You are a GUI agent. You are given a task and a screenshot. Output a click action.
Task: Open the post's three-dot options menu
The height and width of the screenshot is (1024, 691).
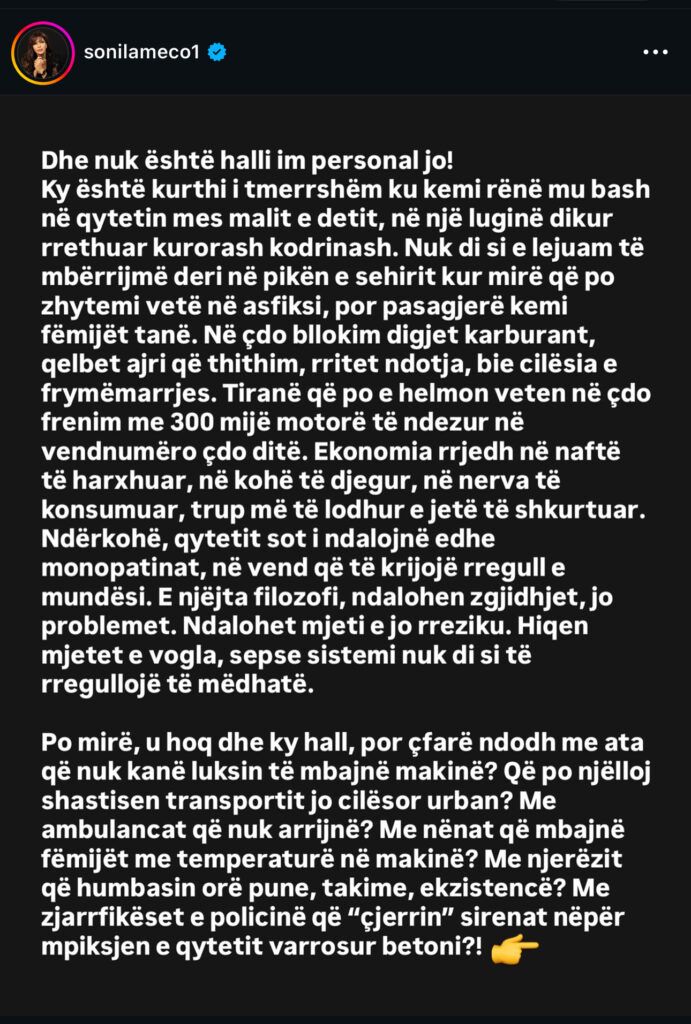click(x=654, y=52)
